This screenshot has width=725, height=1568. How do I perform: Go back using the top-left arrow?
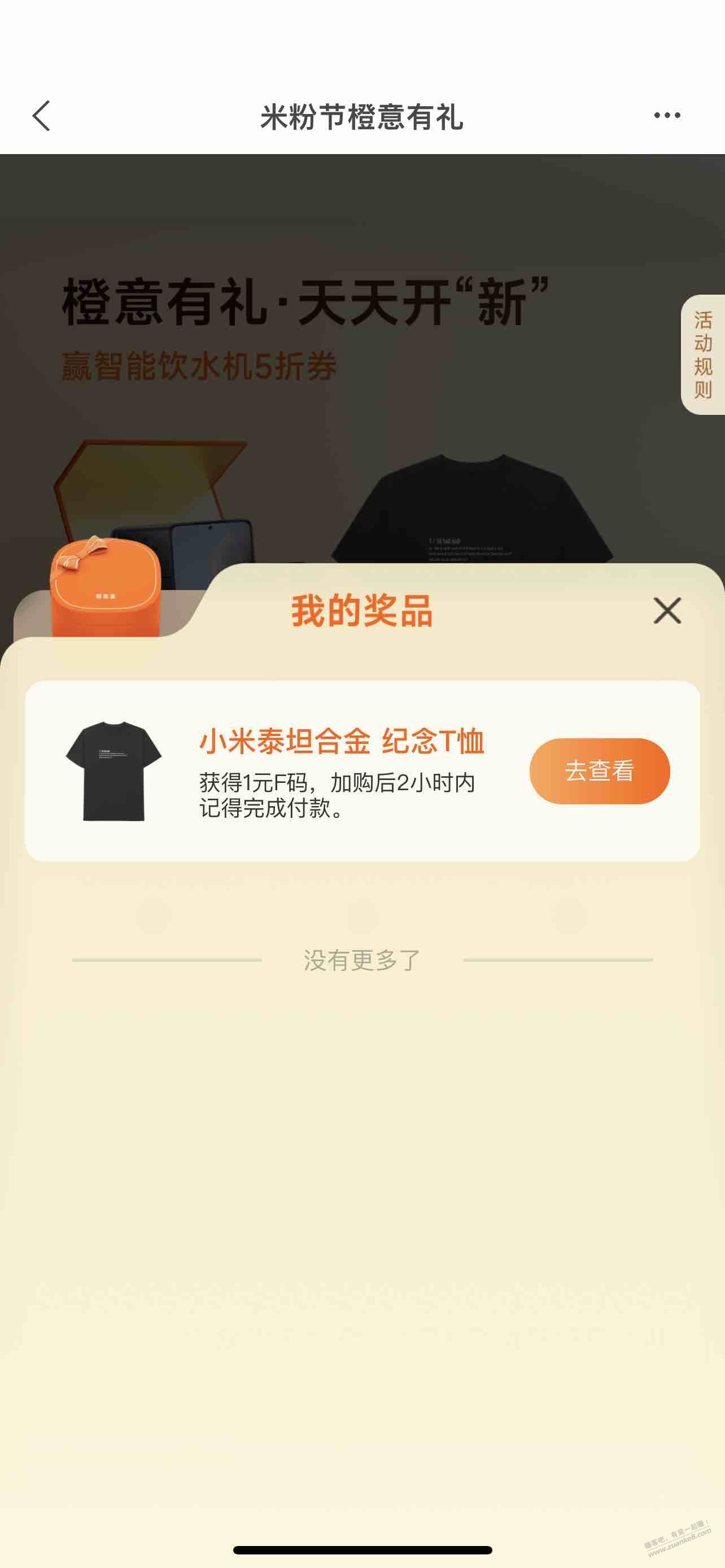pyautogui.click(x=41, y=116)
